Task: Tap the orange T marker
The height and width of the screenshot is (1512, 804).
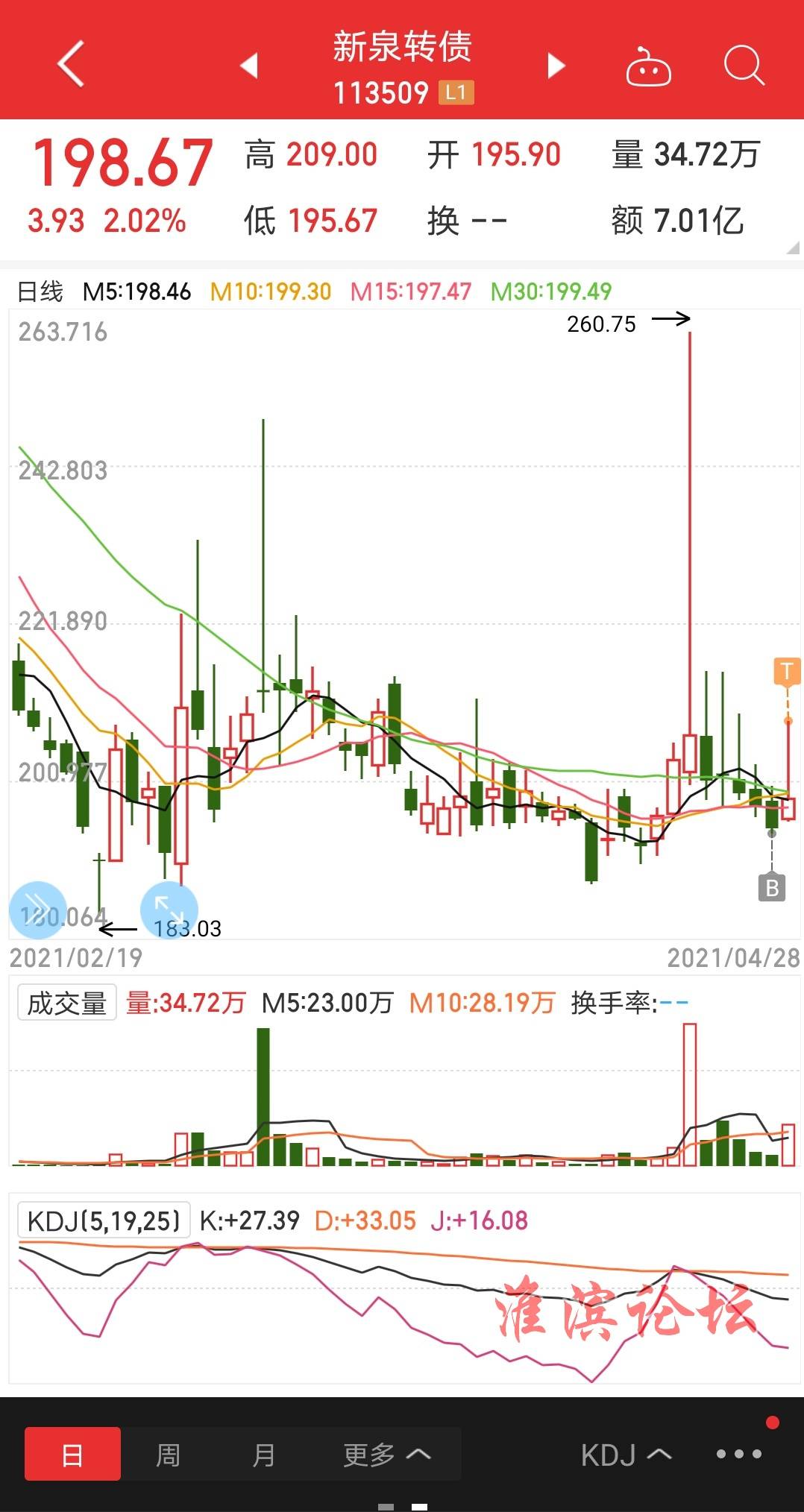Action: point(787,671)
